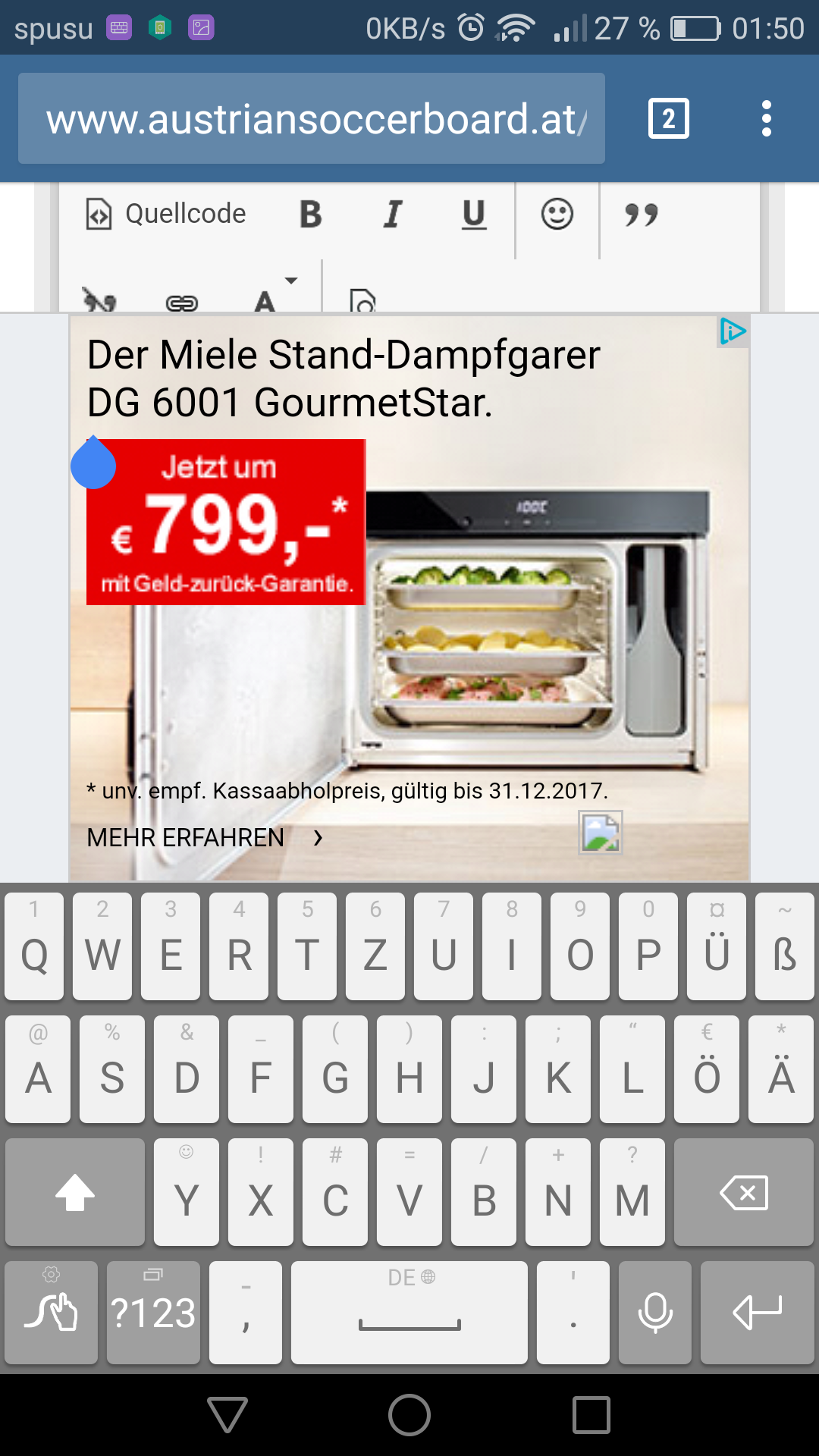Start voice input with microphone key
The image size is (819, 1456).
pos(655,1312)
